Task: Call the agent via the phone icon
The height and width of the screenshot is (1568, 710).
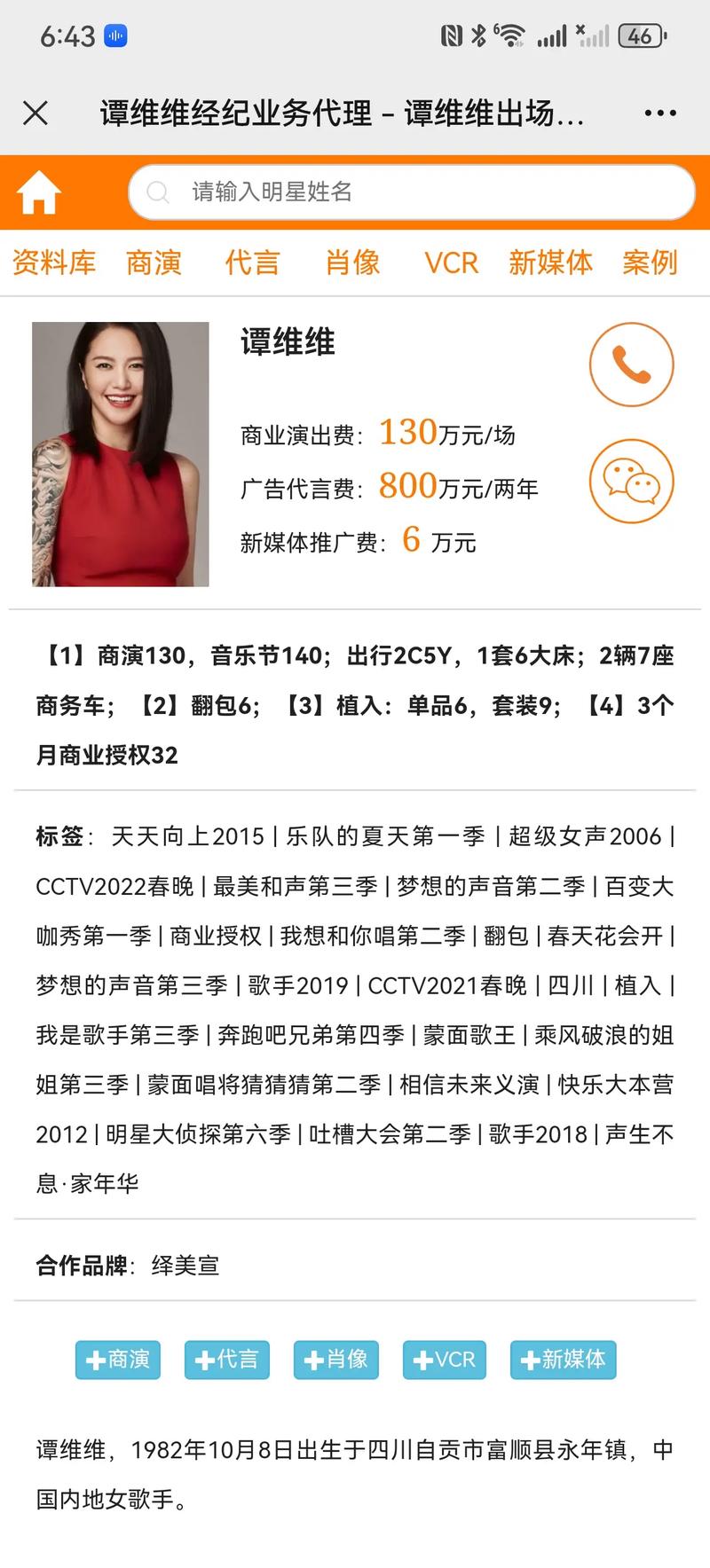Action: (x=632, y=365)
